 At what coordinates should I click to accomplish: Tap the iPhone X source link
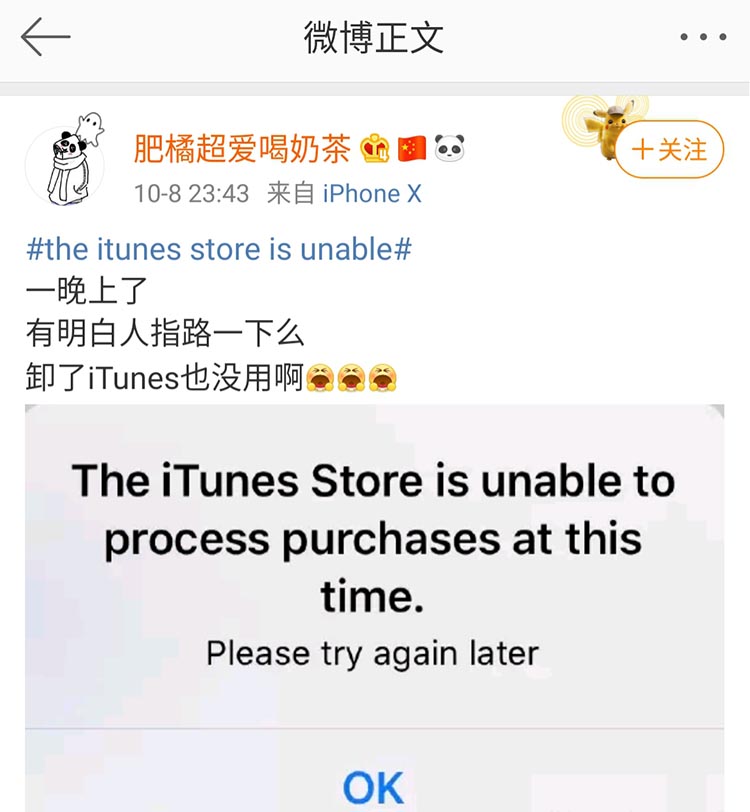tap(371, 193)
